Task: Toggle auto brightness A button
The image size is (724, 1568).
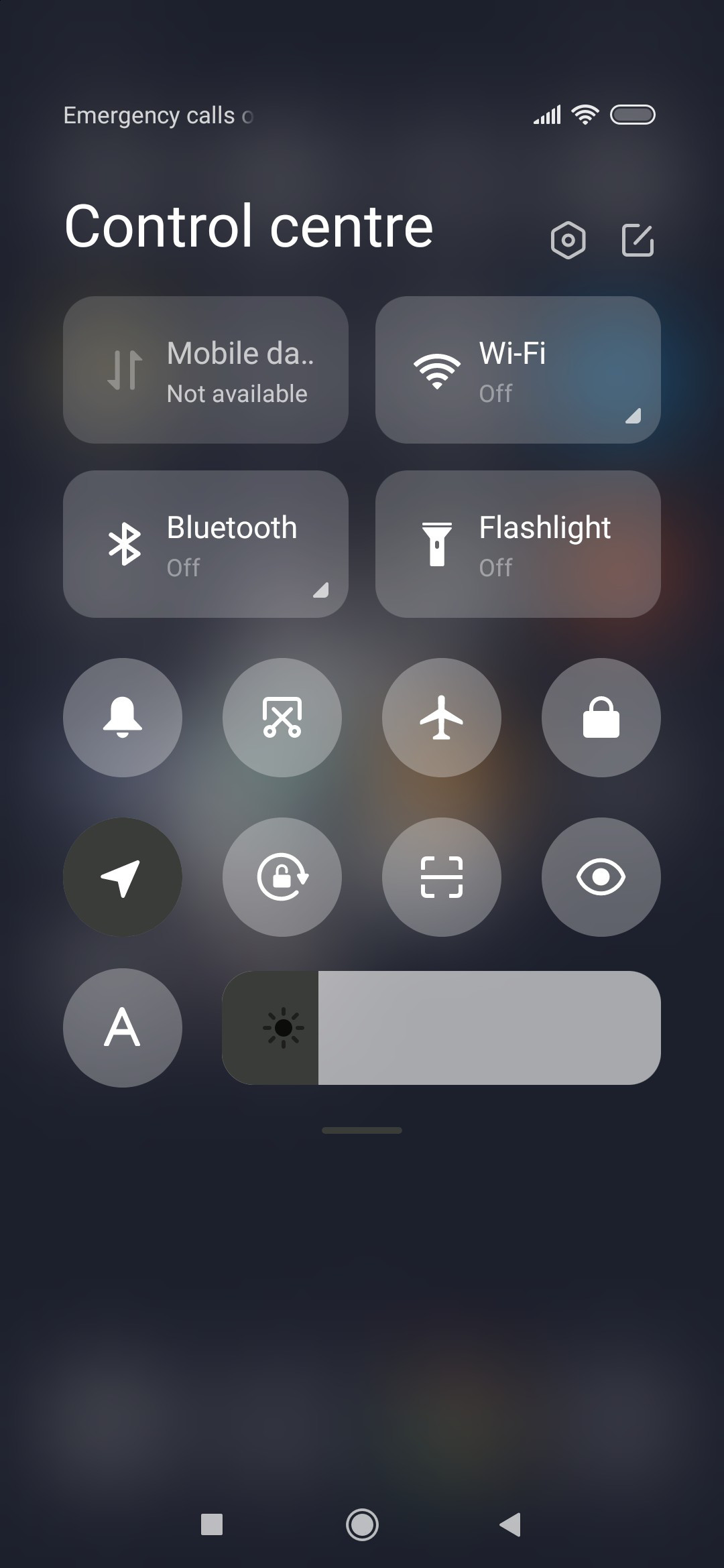Action: (123, 1028)
